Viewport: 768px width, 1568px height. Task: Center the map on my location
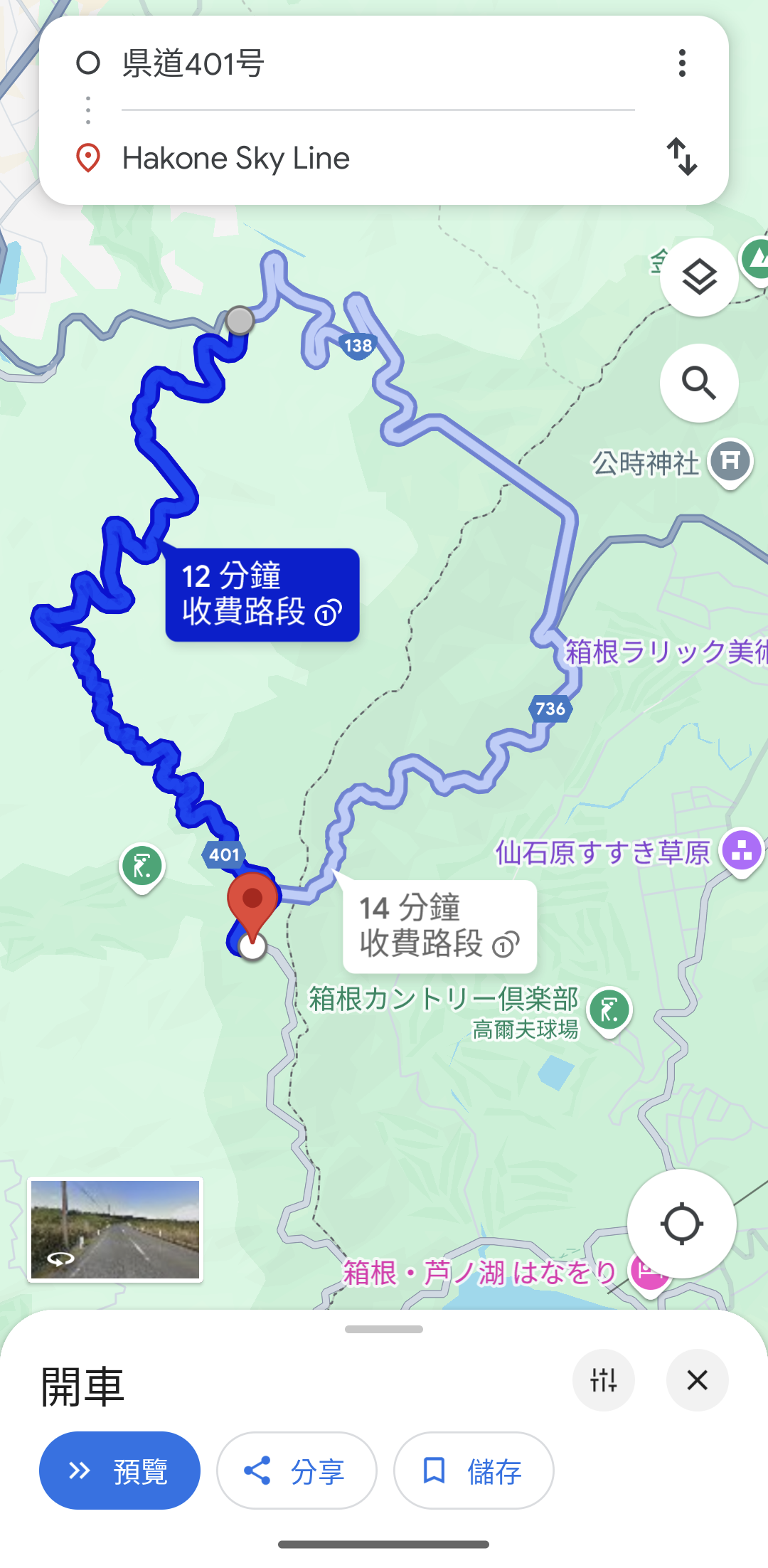pyautogui.click(x=681, y=1224)
